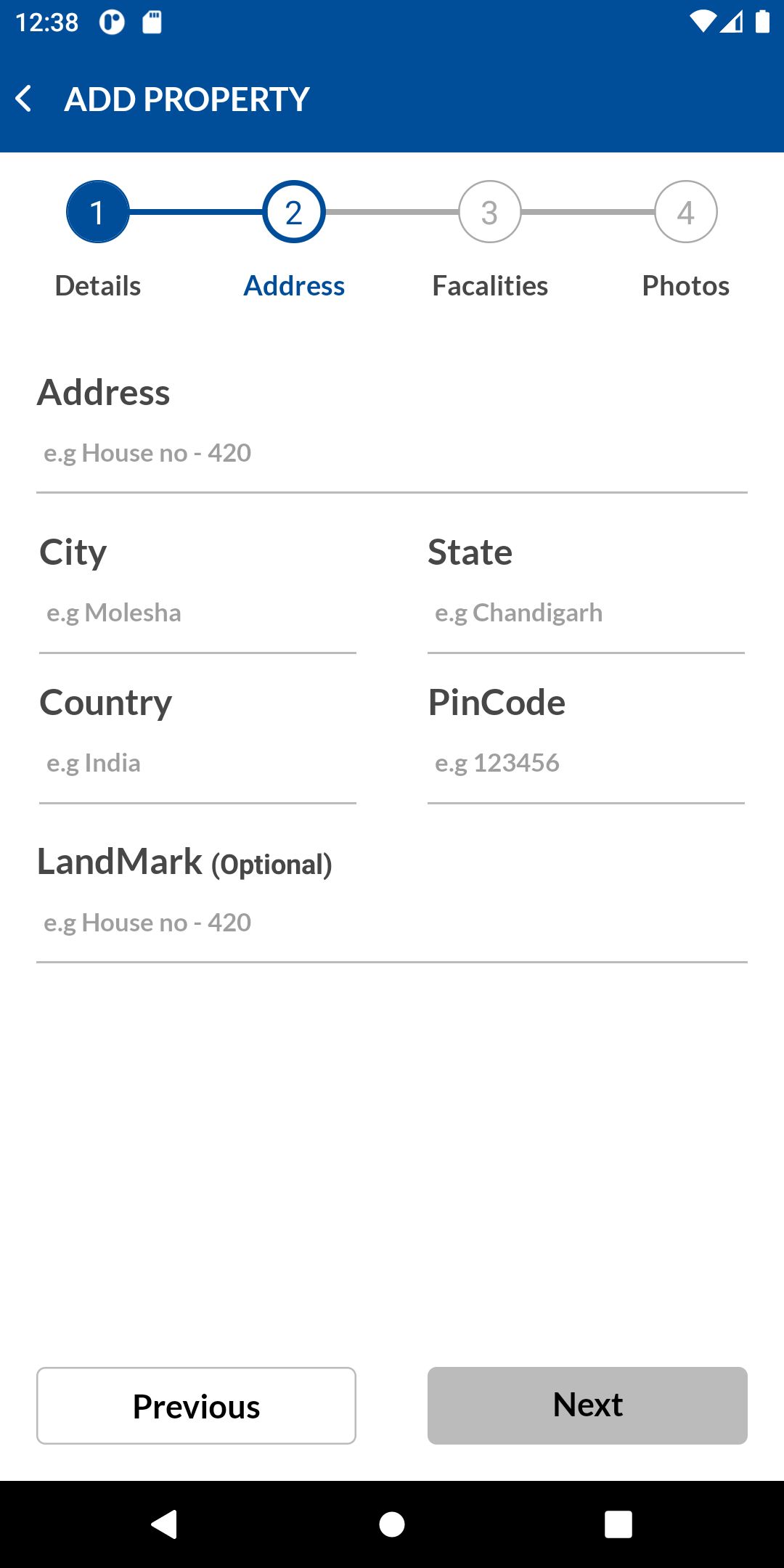Tap the Country input field
Image resolution: width=784 pixels, height=1568 pixels.
tap(197, 764)
